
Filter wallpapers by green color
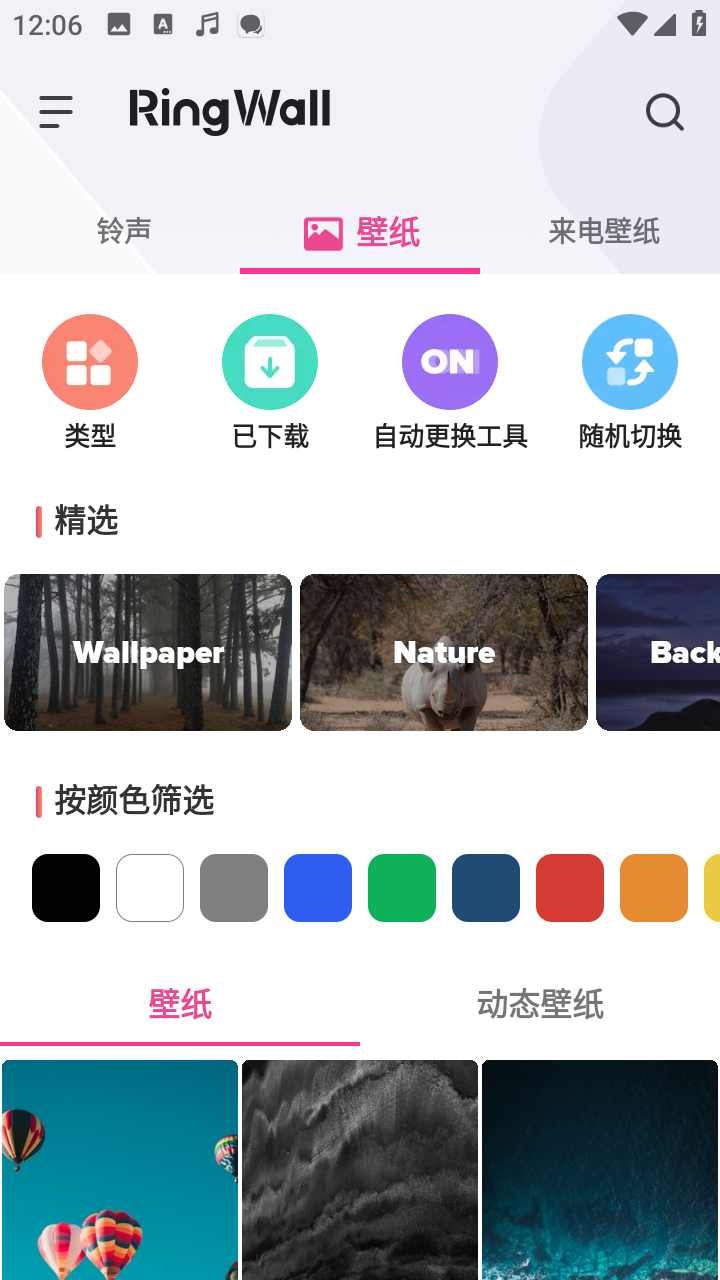pyautogui.click(x=402, y=888)
